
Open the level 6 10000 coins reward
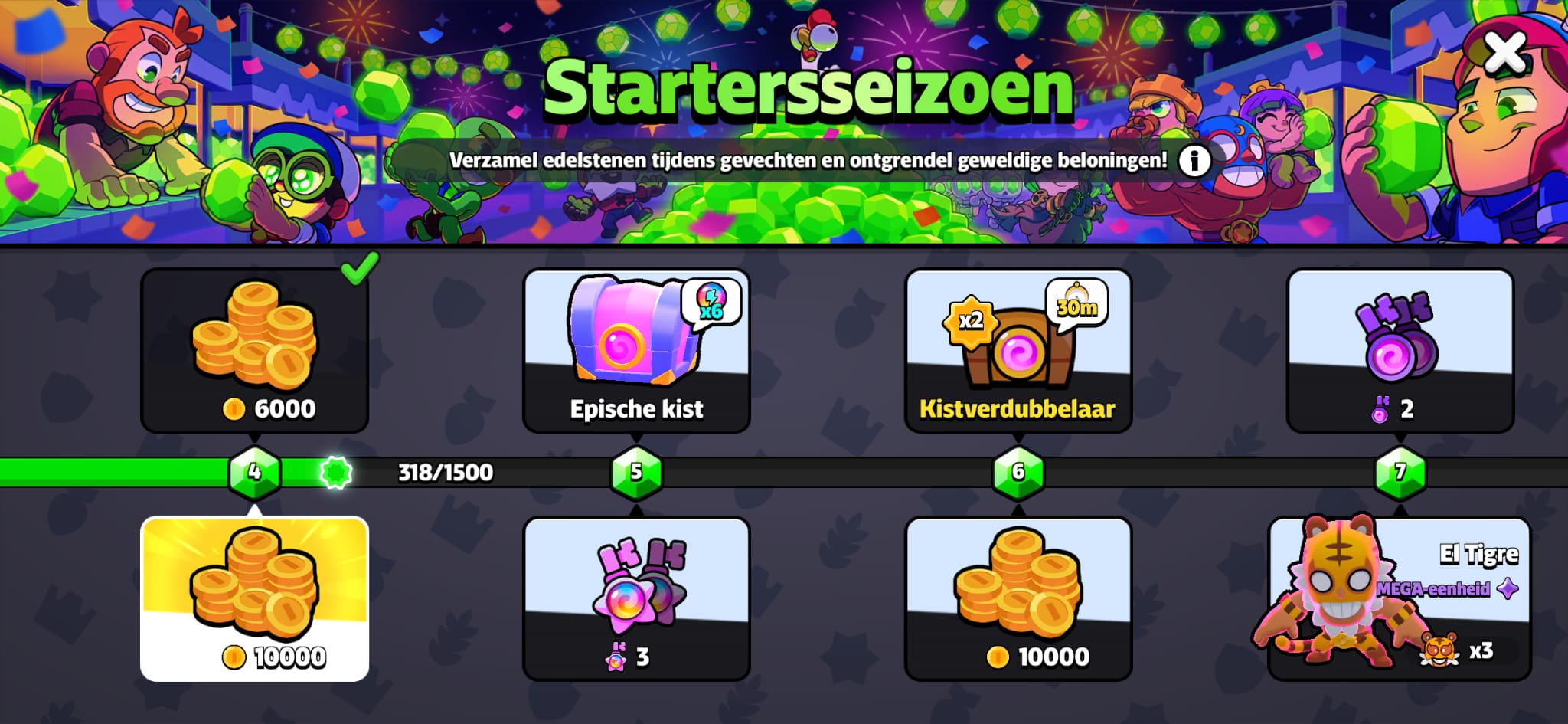point(1018,598)
